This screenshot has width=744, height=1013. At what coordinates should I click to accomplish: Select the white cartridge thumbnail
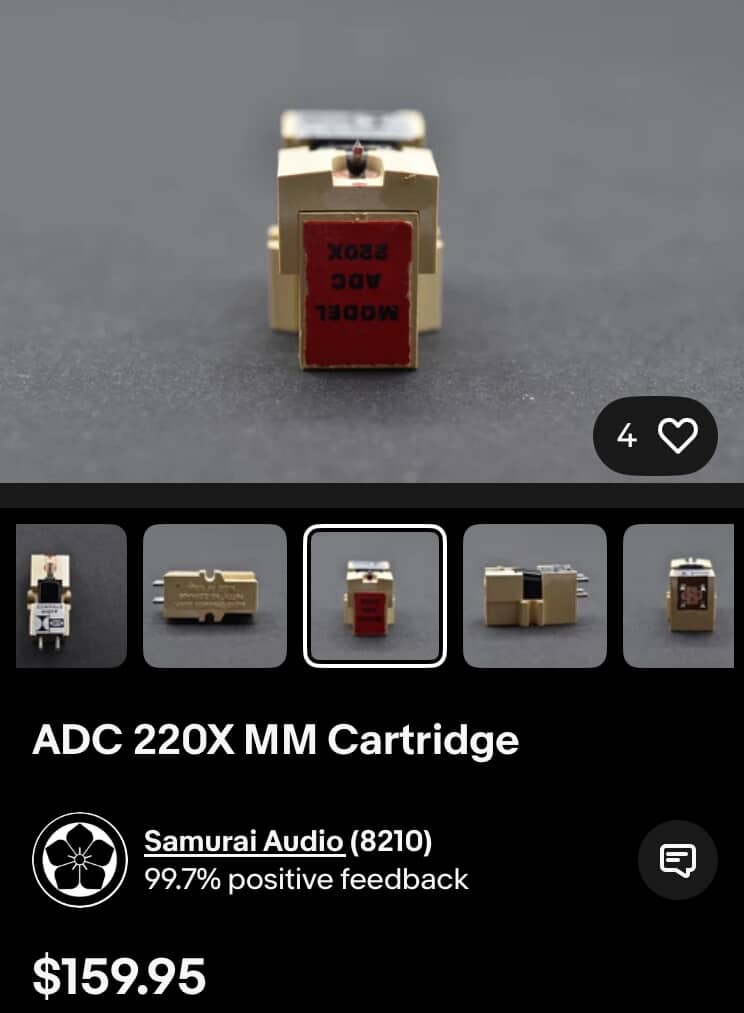click(71, 596)
